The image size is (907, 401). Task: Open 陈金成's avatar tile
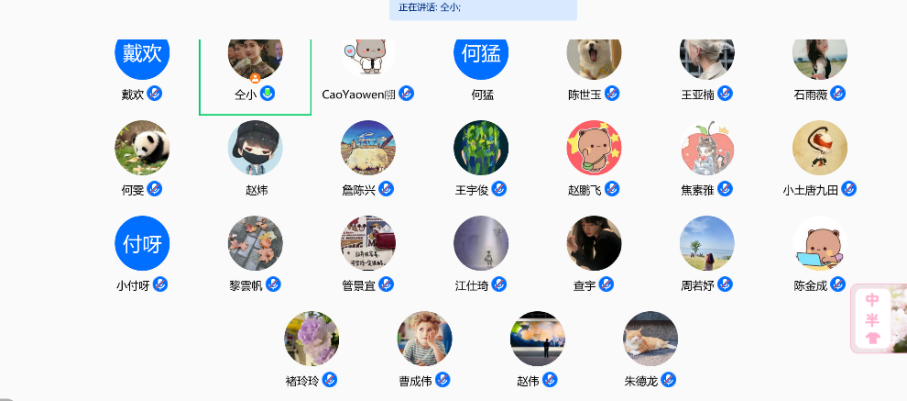(820, 243)
